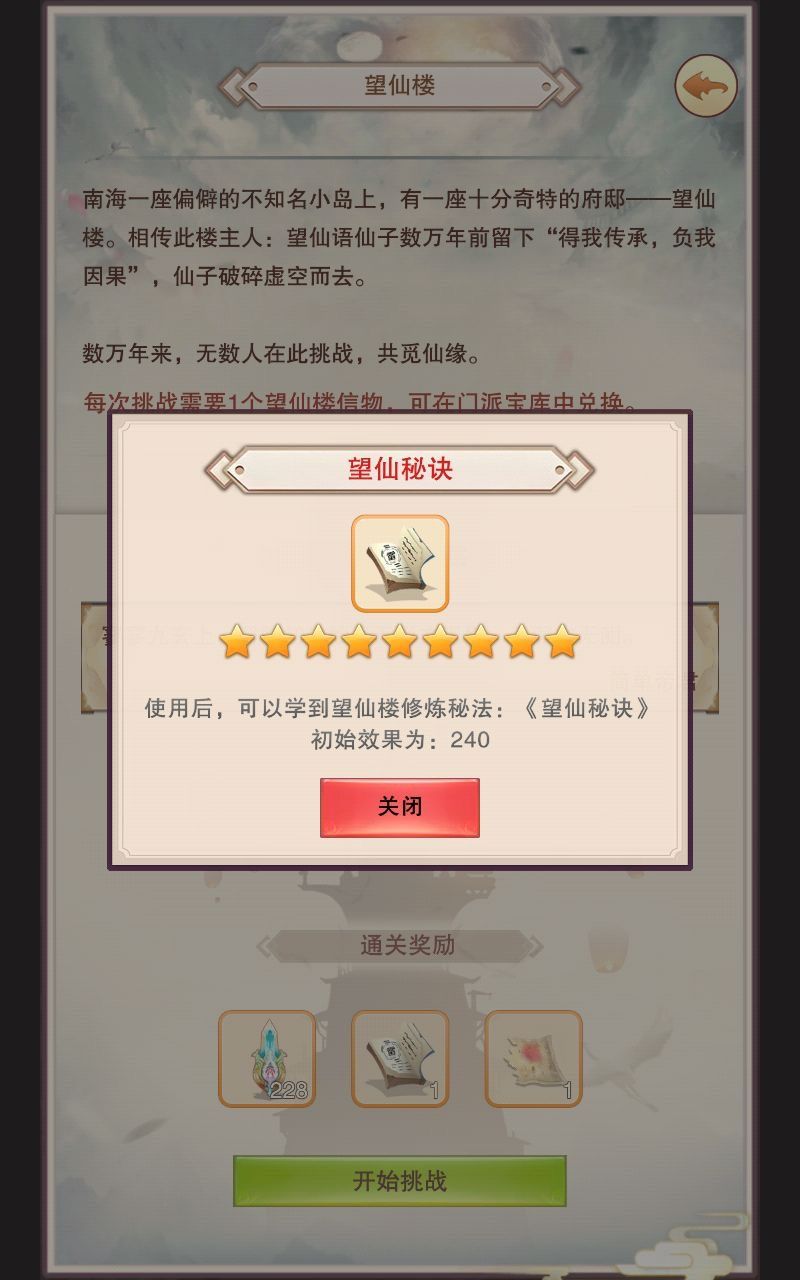Click the eight-star rating bar
The width and height of the screenshot is (800, 1280).
point(399,645)
